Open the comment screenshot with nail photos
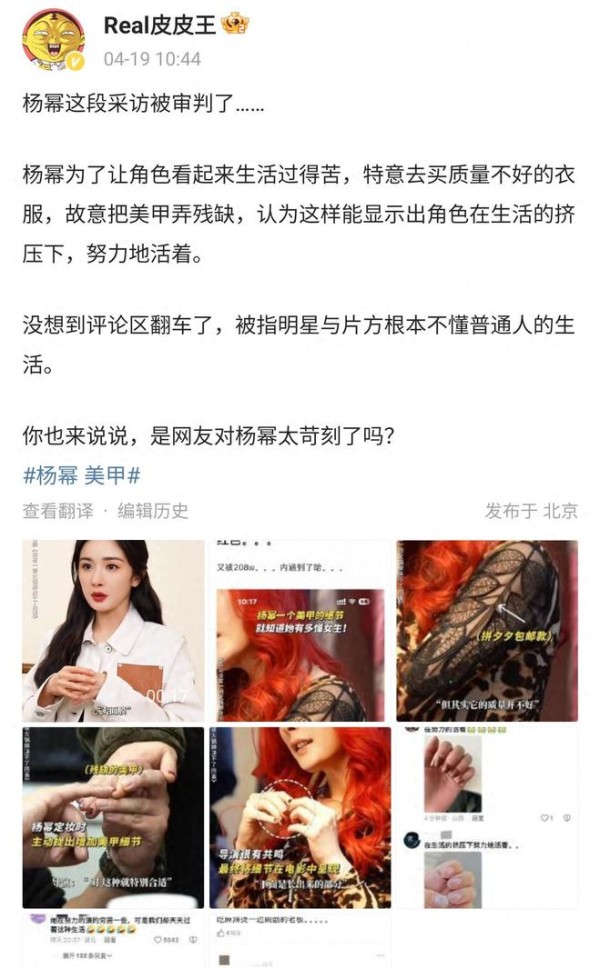This screenshot has width=600, height=969. point(487,817)
